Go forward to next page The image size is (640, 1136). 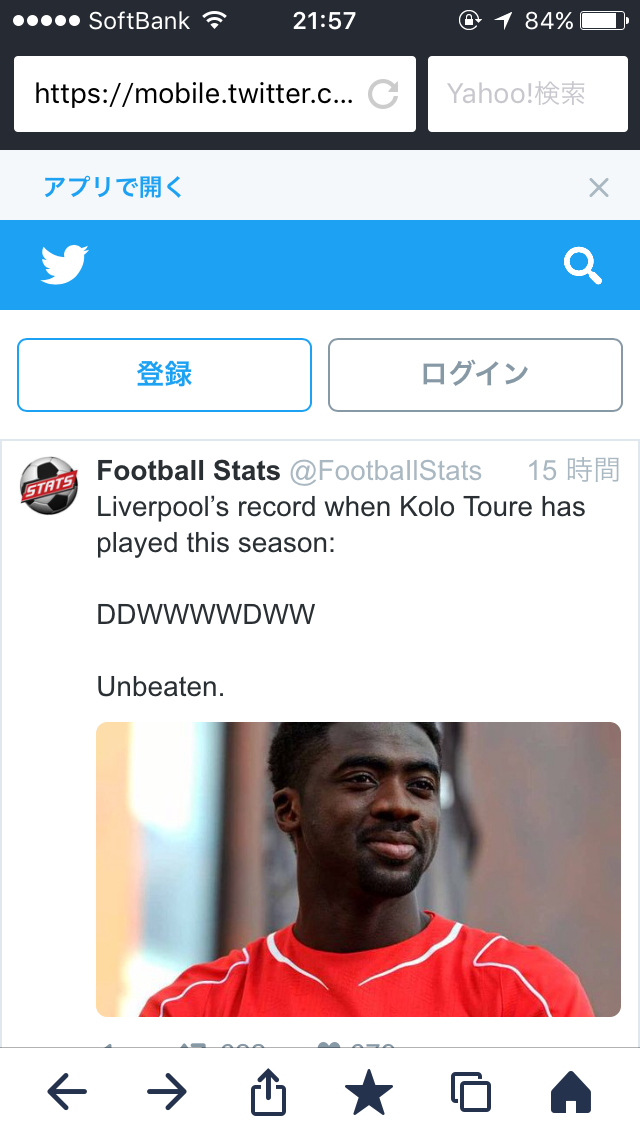pyautogui.click(x=167, y=1093)
